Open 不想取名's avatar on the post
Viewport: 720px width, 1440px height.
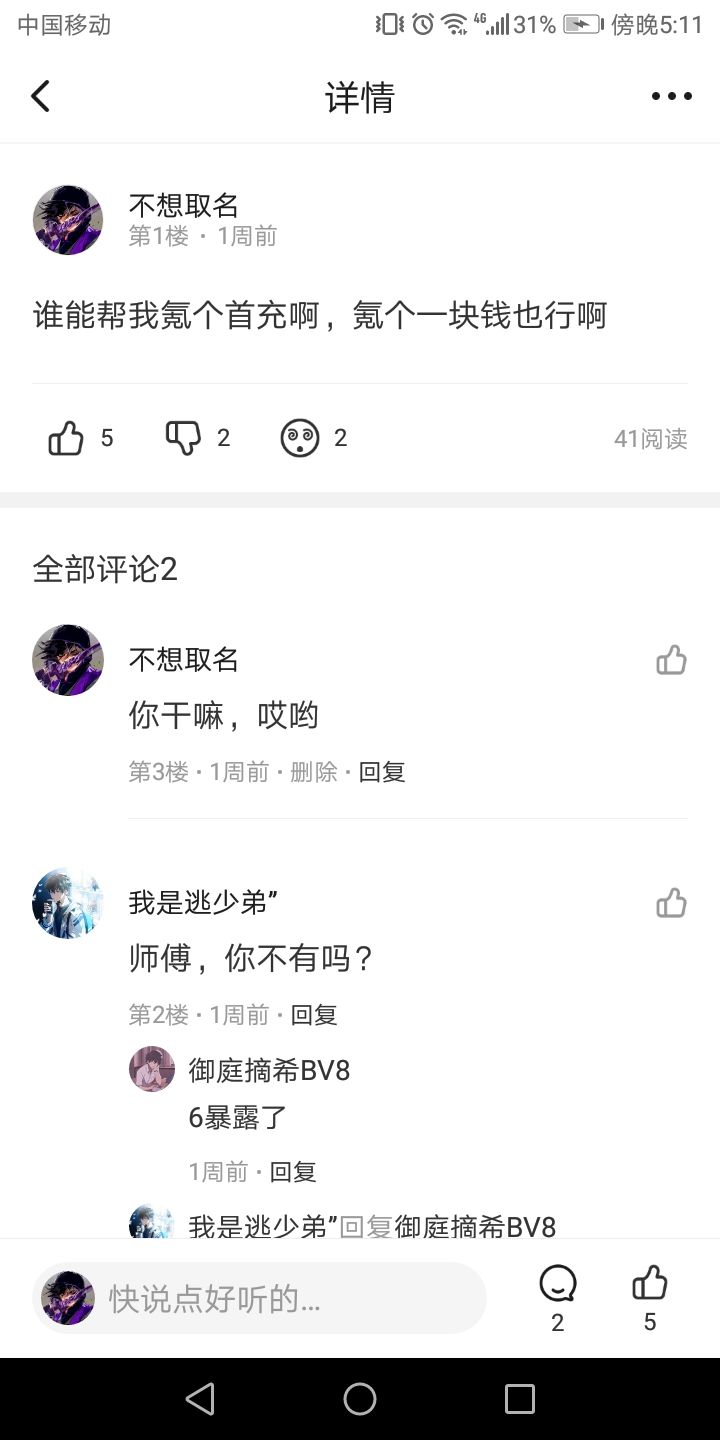[68, 220]
